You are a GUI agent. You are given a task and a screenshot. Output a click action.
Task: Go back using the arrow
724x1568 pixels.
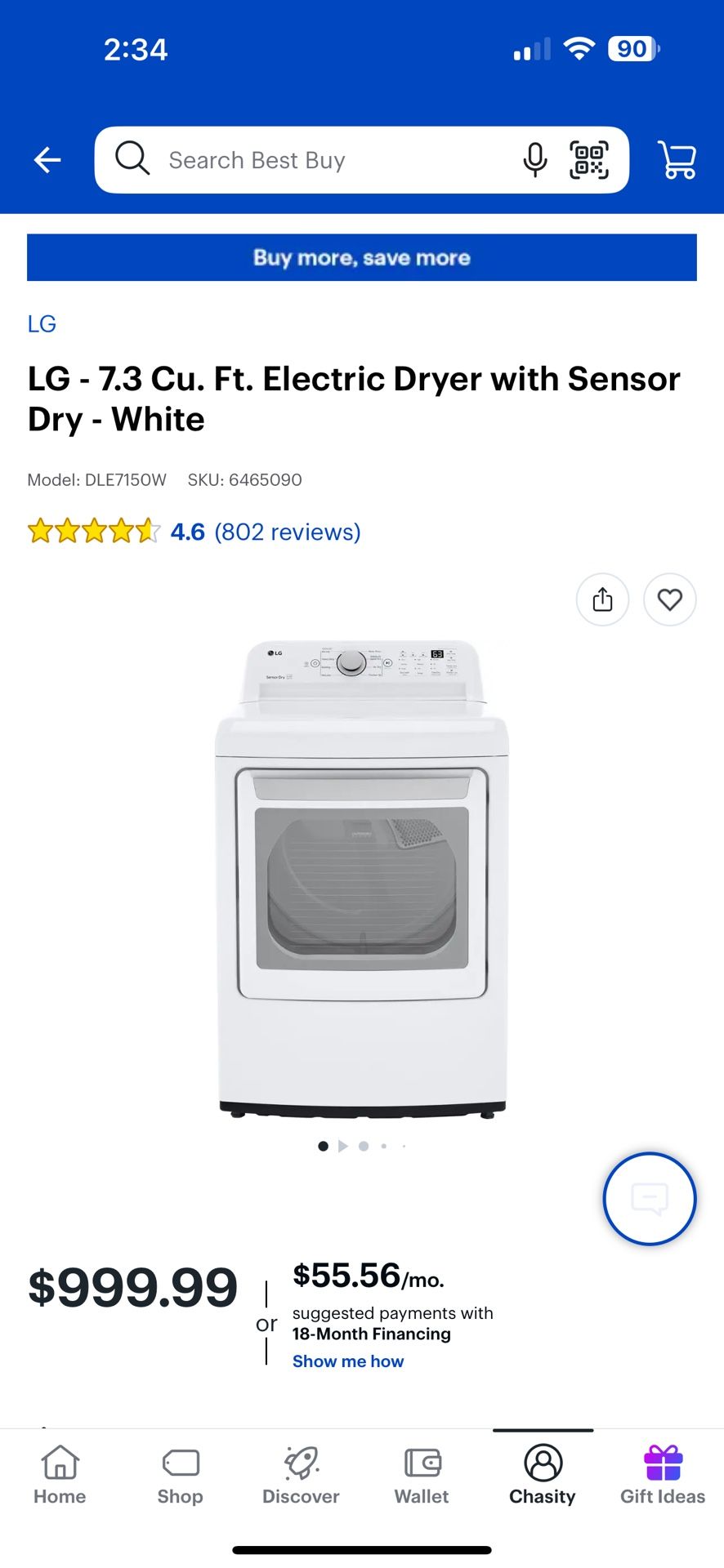(x=47, y=159)
